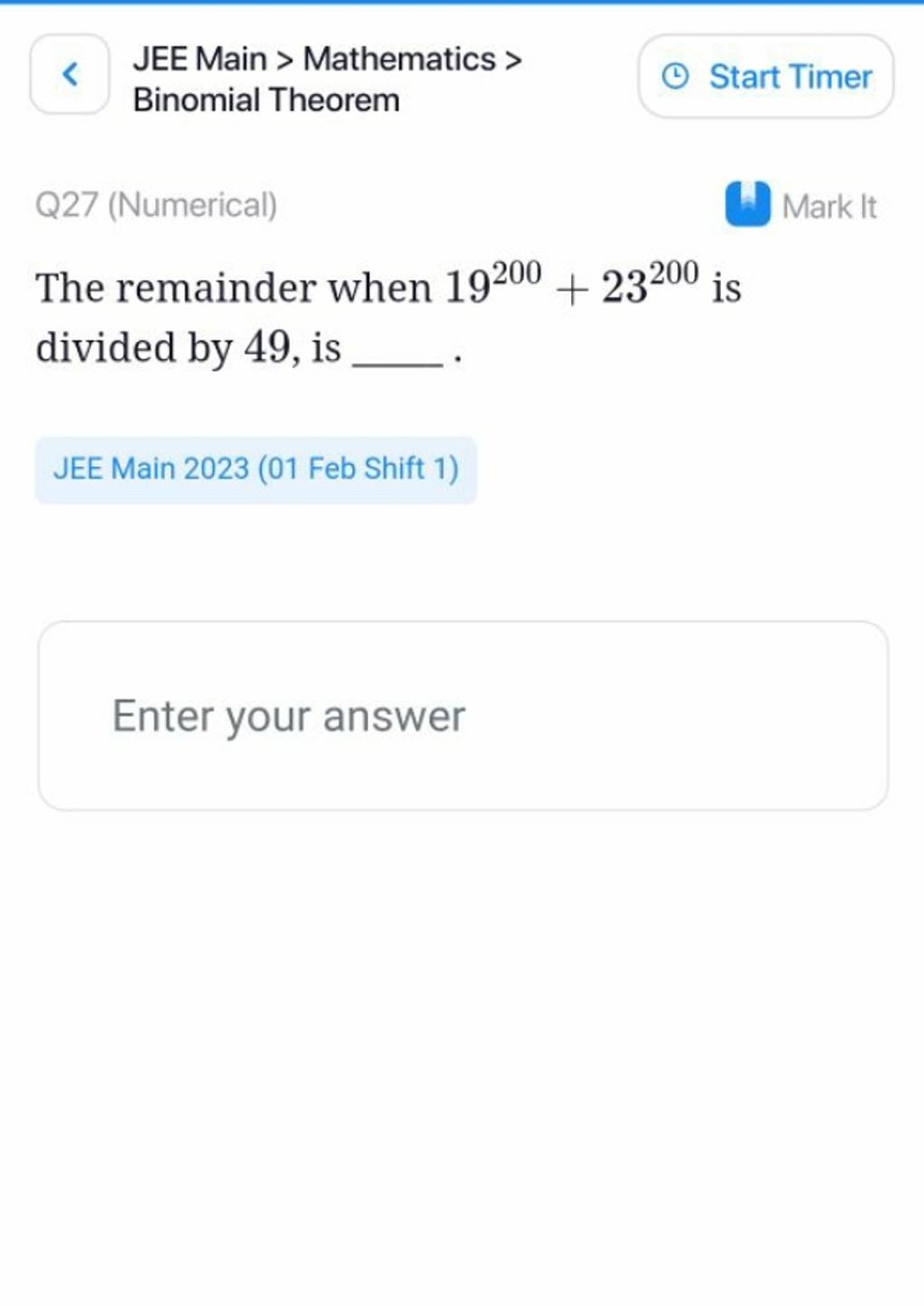The height and width of the screenshot is (1306, 924).
Task: Select the Mark It bookmark ribbon
Action: [747, 206]
